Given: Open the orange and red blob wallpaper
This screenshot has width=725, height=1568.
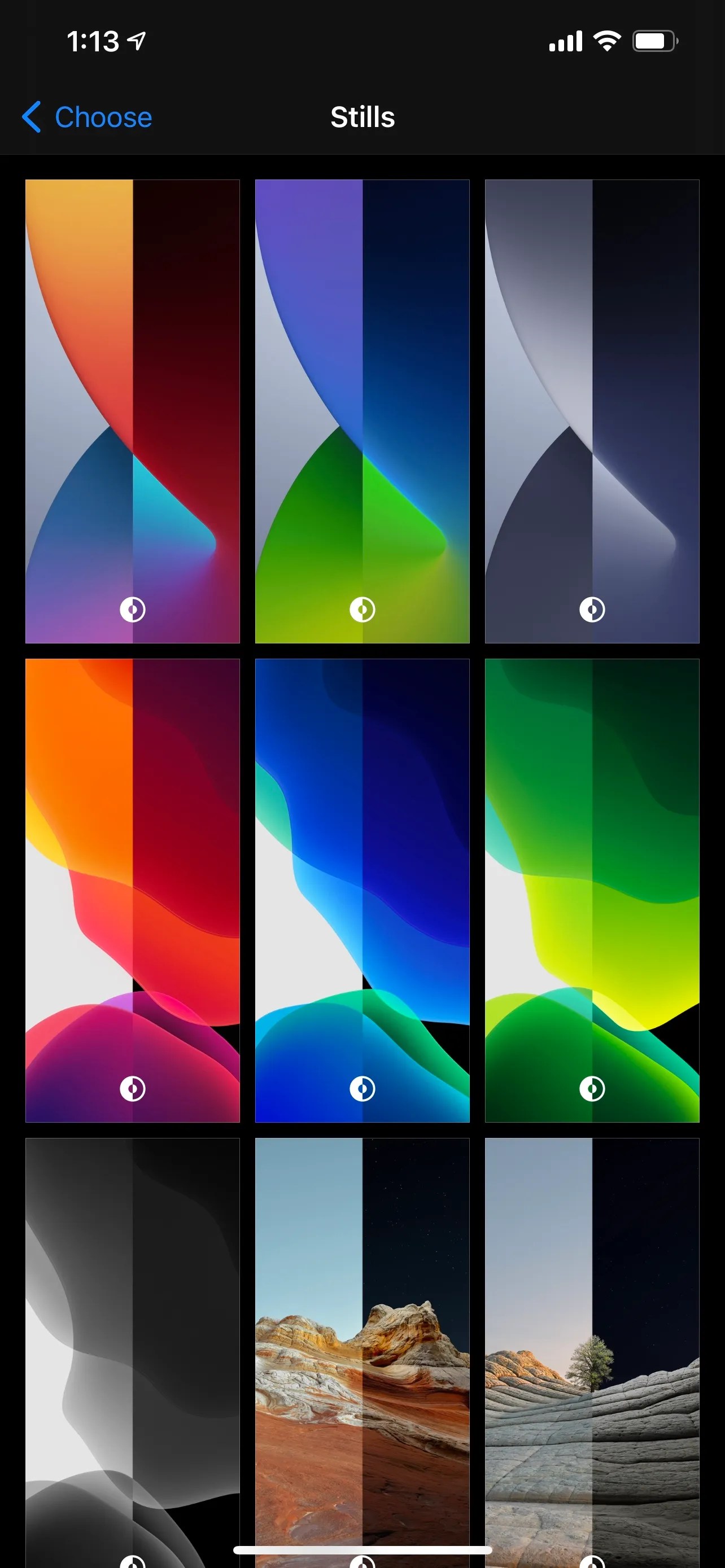Looking at the screenshot, I should click(133, 890).
